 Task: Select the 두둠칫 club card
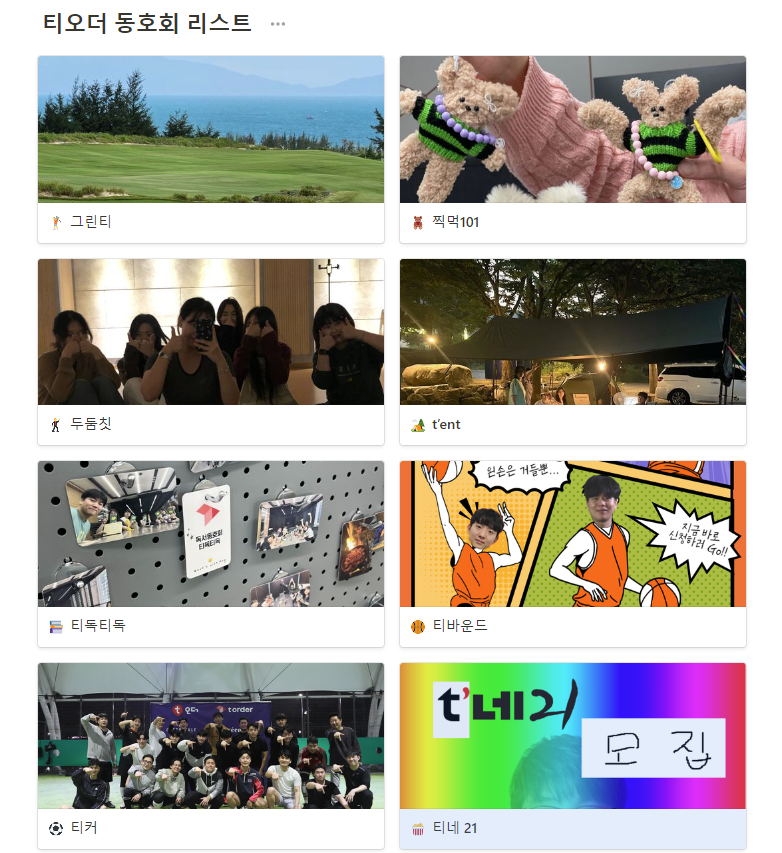click(x=211, y=351)
